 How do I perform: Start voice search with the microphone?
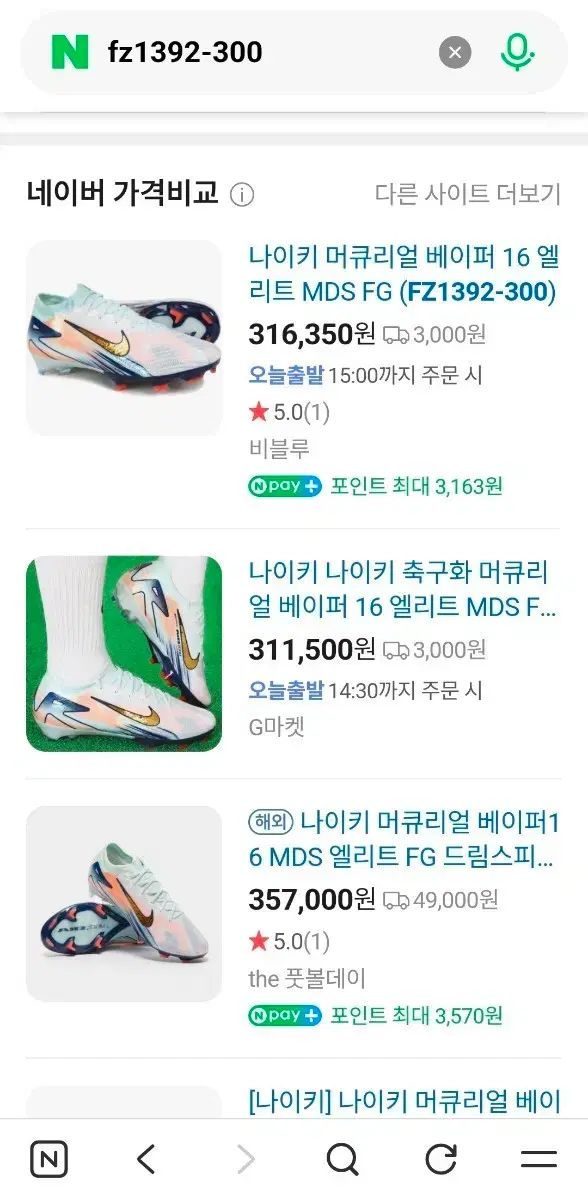click(x=517, y=52)
